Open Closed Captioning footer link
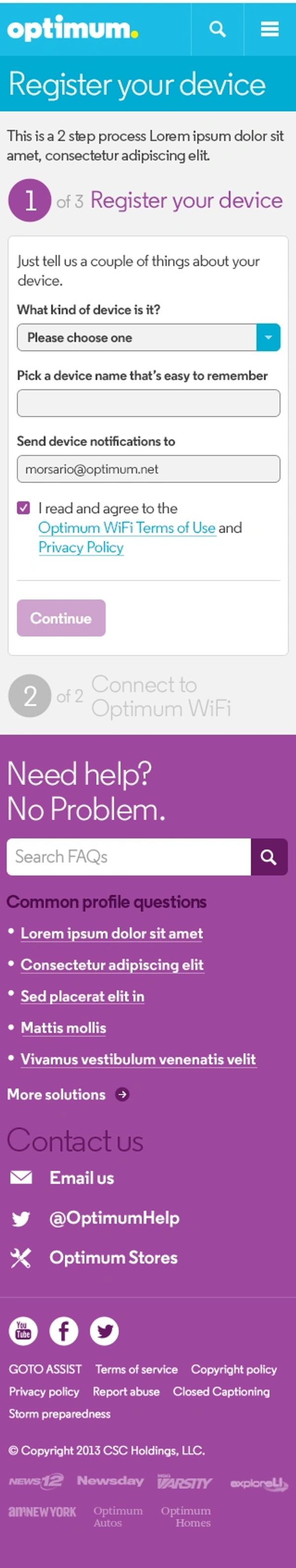This screenshot has width=296, height=1568. pos(221,1392)
